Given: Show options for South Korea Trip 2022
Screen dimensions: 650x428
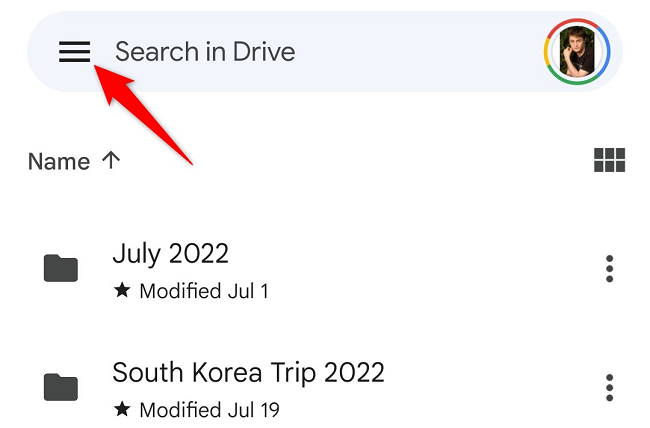Looking at the screenshot, I should tap(609, 386).
